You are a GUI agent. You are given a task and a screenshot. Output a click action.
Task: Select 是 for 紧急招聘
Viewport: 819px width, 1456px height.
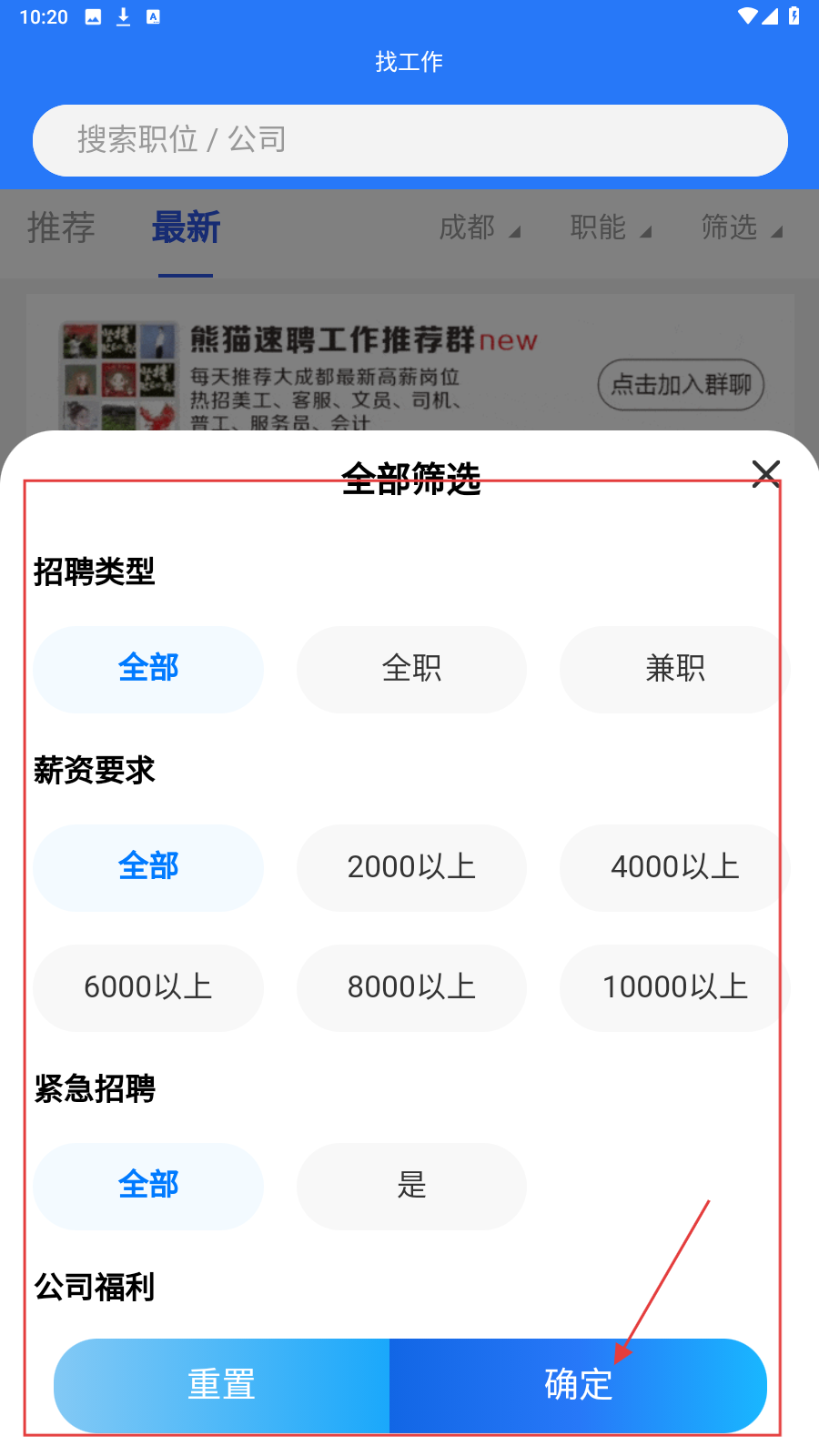[411, 1186]
